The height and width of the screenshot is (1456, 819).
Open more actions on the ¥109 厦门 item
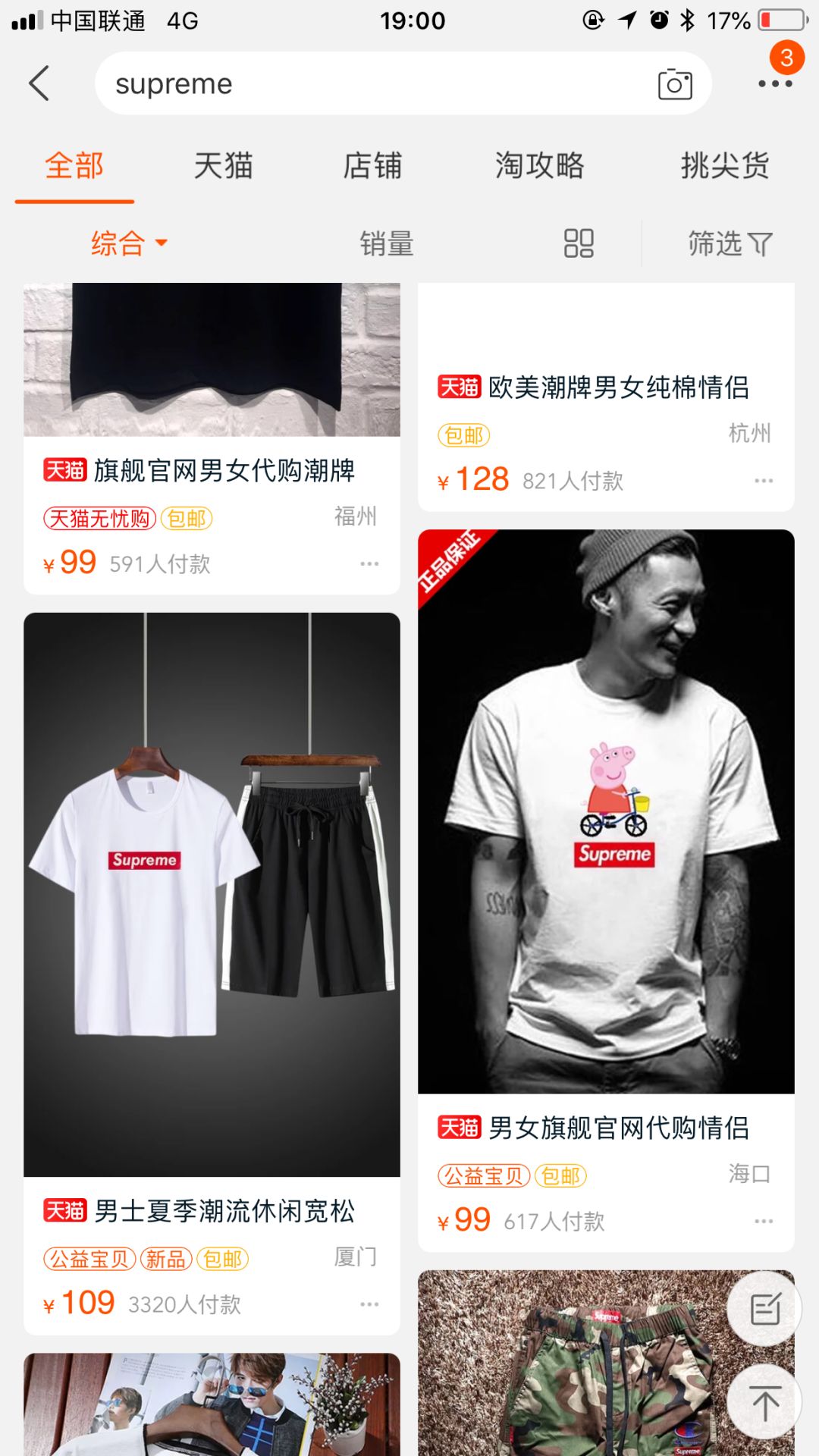pos(369,1304)
